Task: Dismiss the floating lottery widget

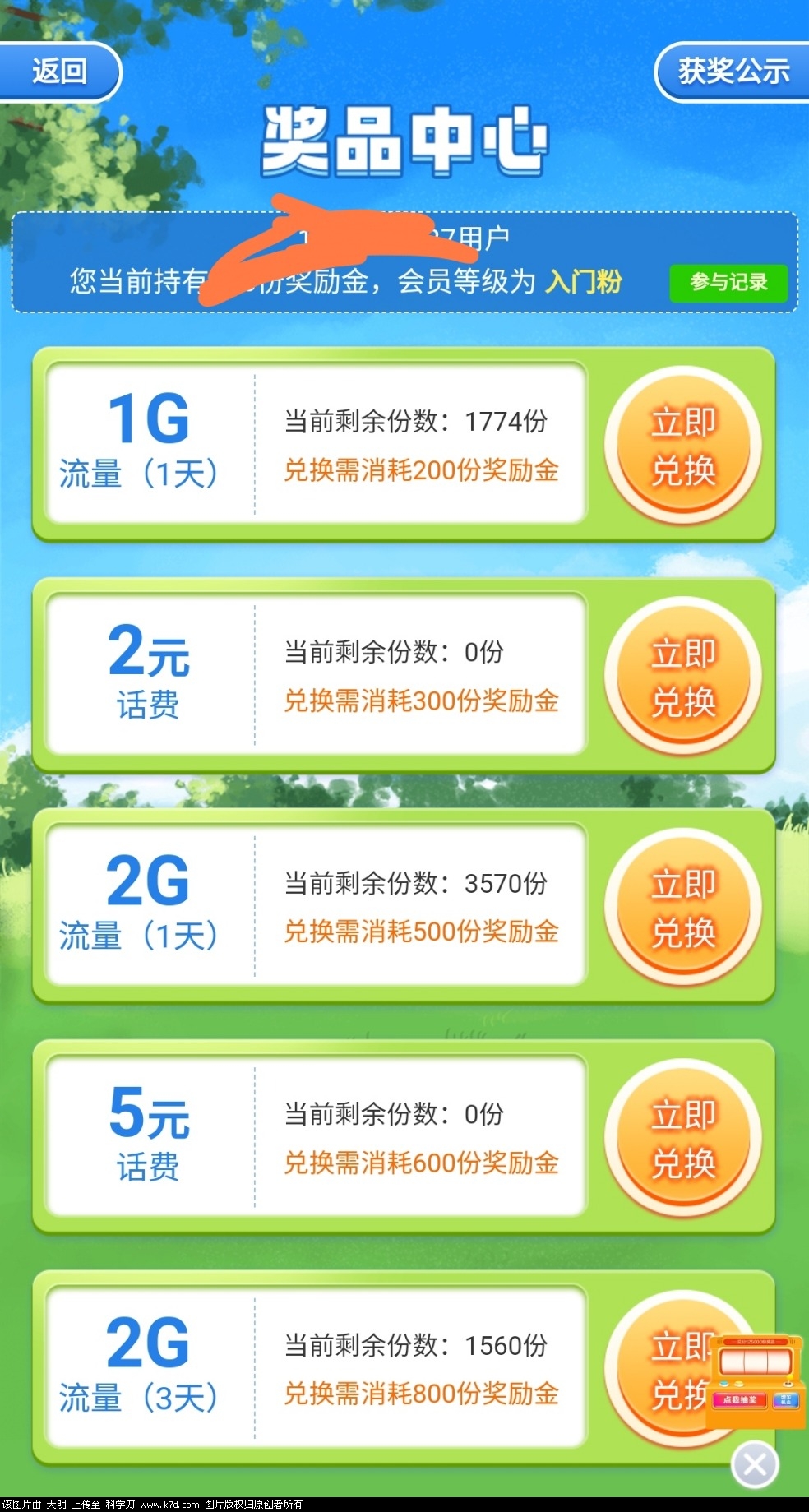Action: tap(755, 1464)
